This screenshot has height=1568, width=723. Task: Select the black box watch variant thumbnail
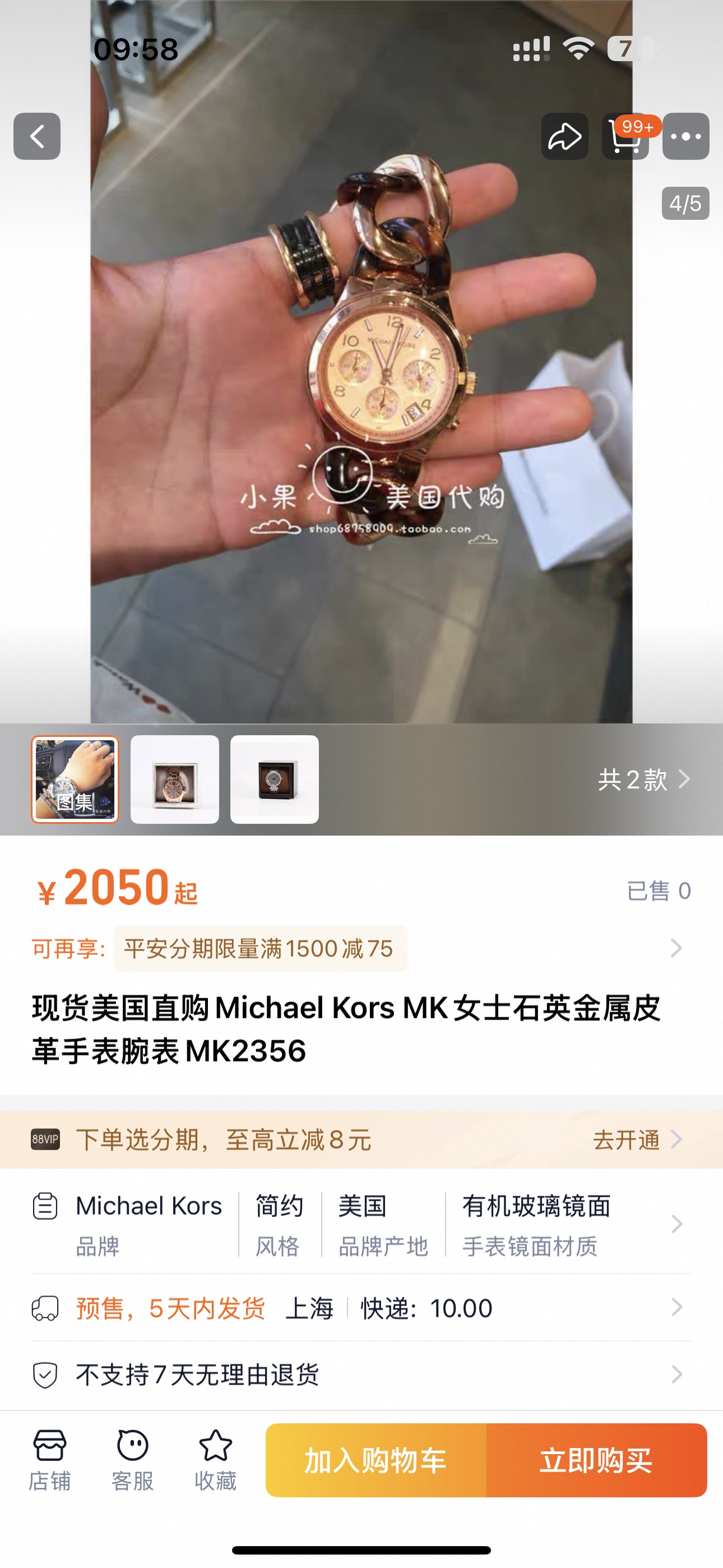pyautogui.click(x=275, y=779)
